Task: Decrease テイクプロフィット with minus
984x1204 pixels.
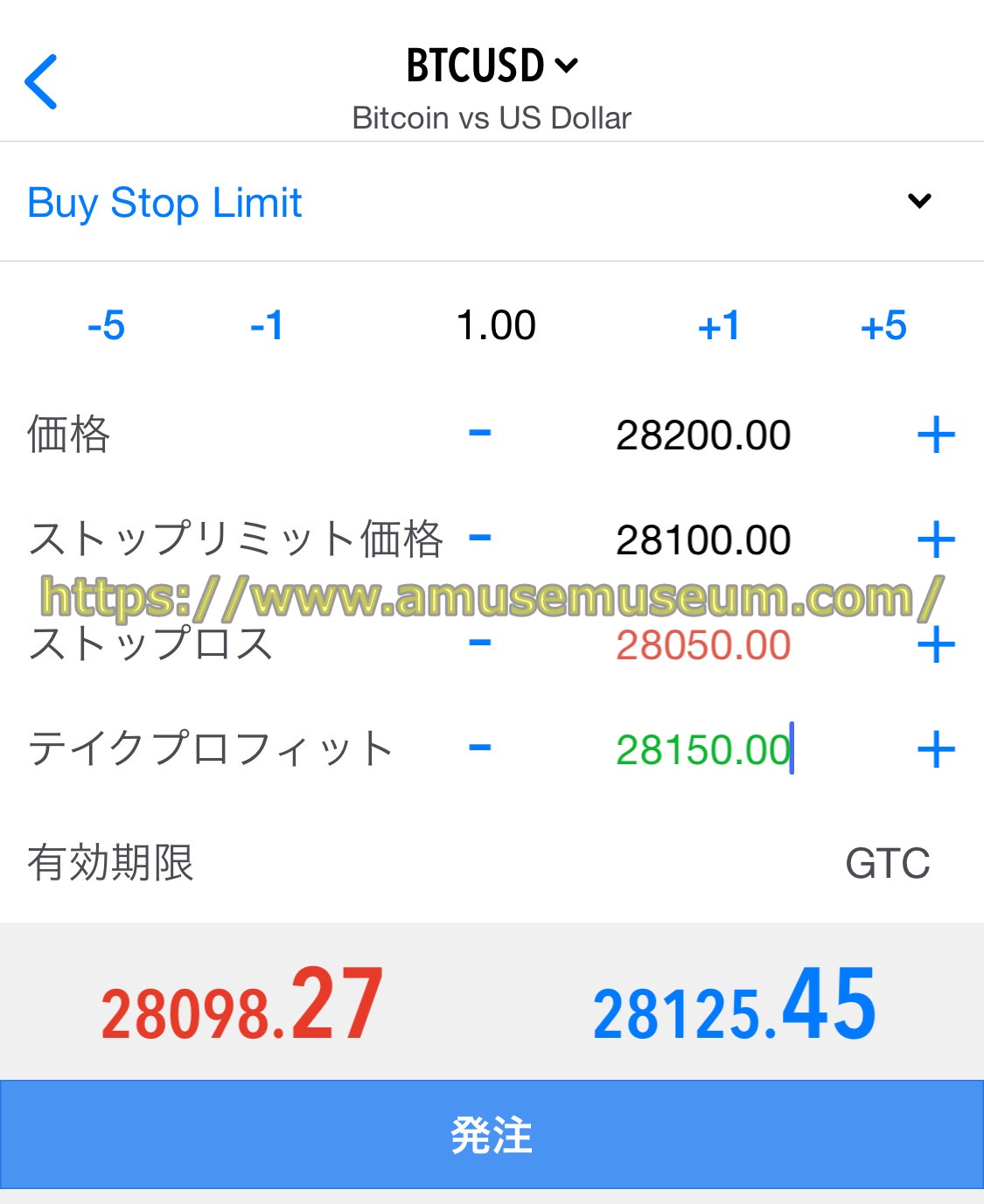Action: coord(480,748)
